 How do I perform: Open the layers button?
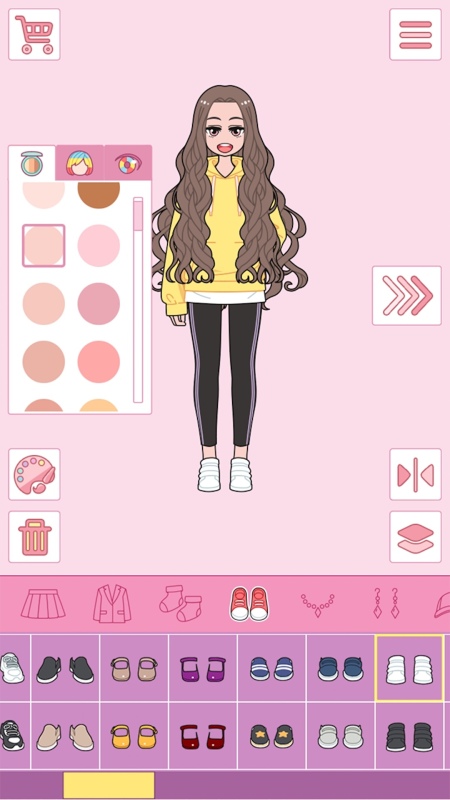415,537
